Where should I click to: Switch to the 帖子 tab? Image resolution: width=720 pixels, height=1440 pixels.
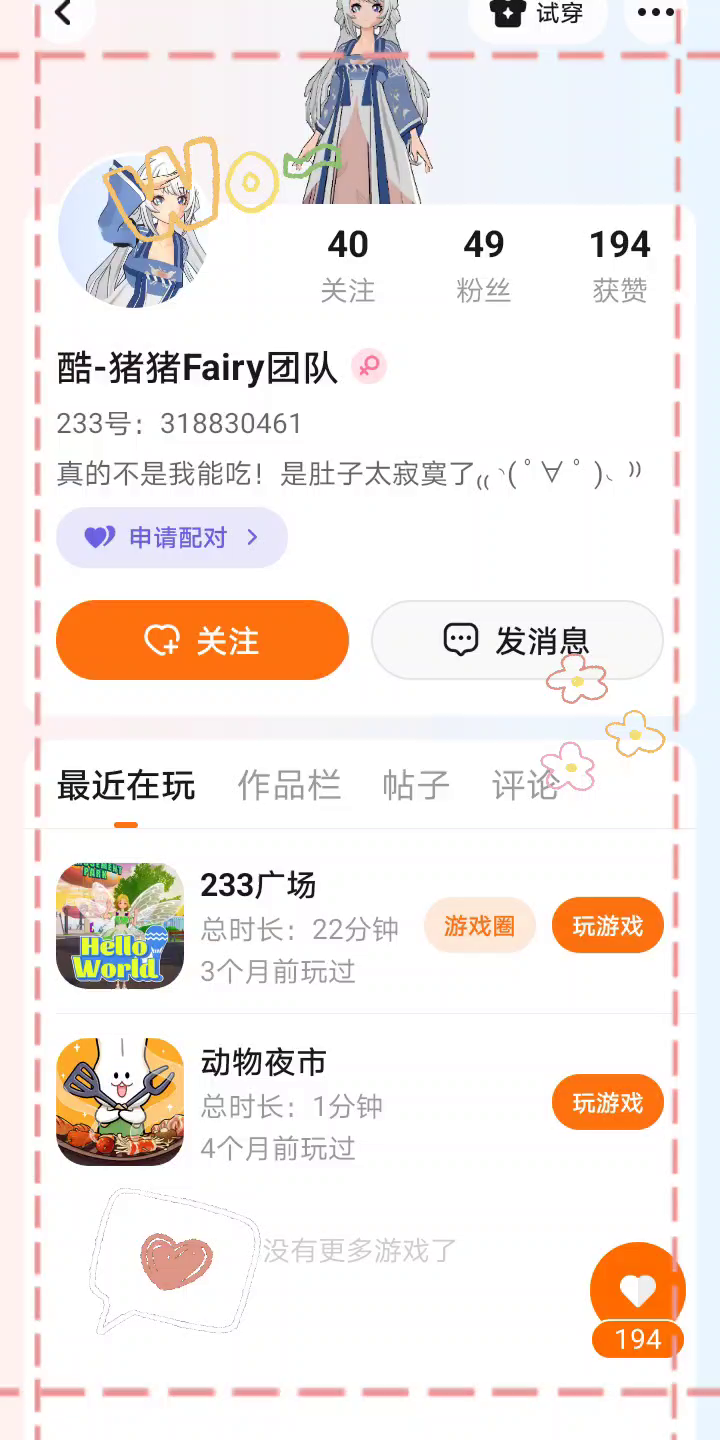[x=416, y=785]
